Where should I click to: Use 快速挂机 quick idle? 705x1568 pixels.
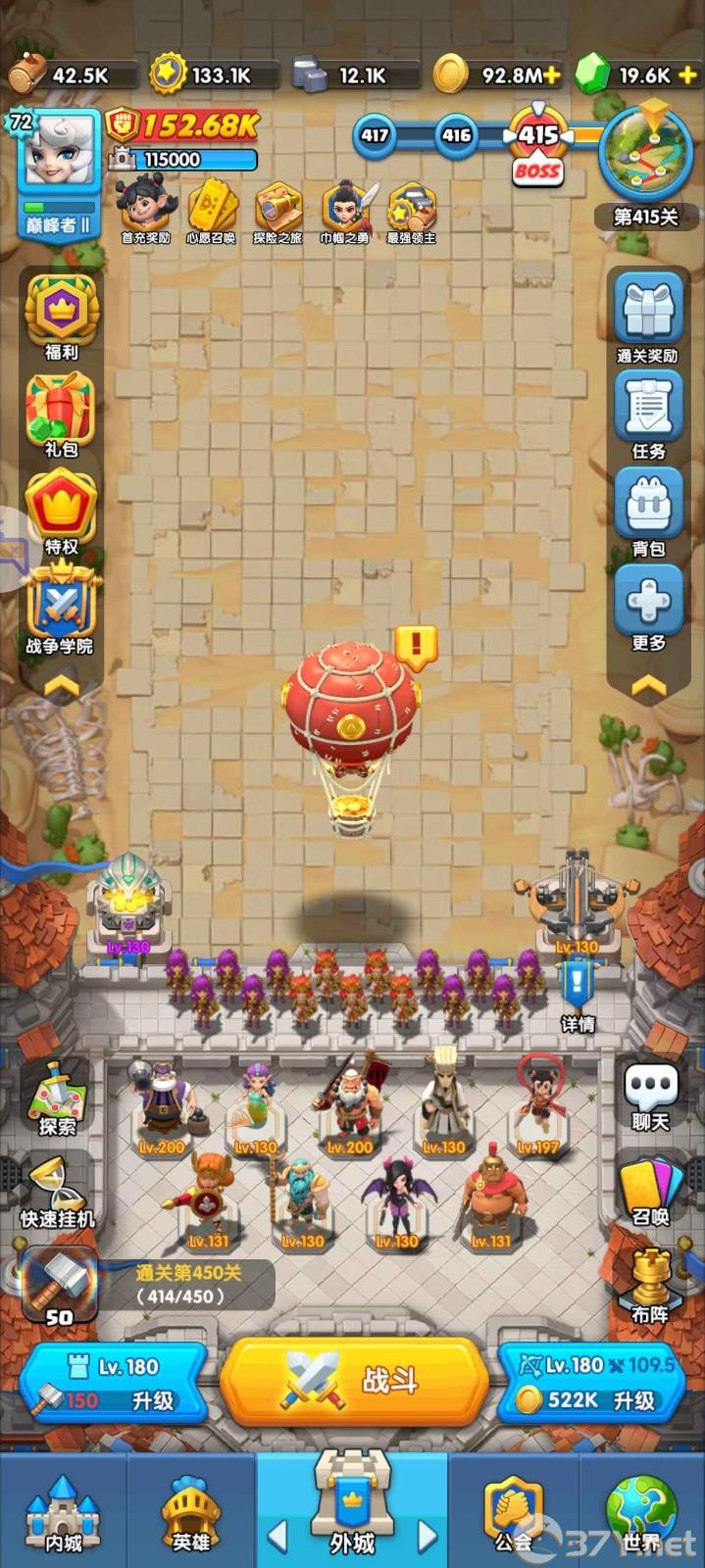click(x=57, y=1191)
